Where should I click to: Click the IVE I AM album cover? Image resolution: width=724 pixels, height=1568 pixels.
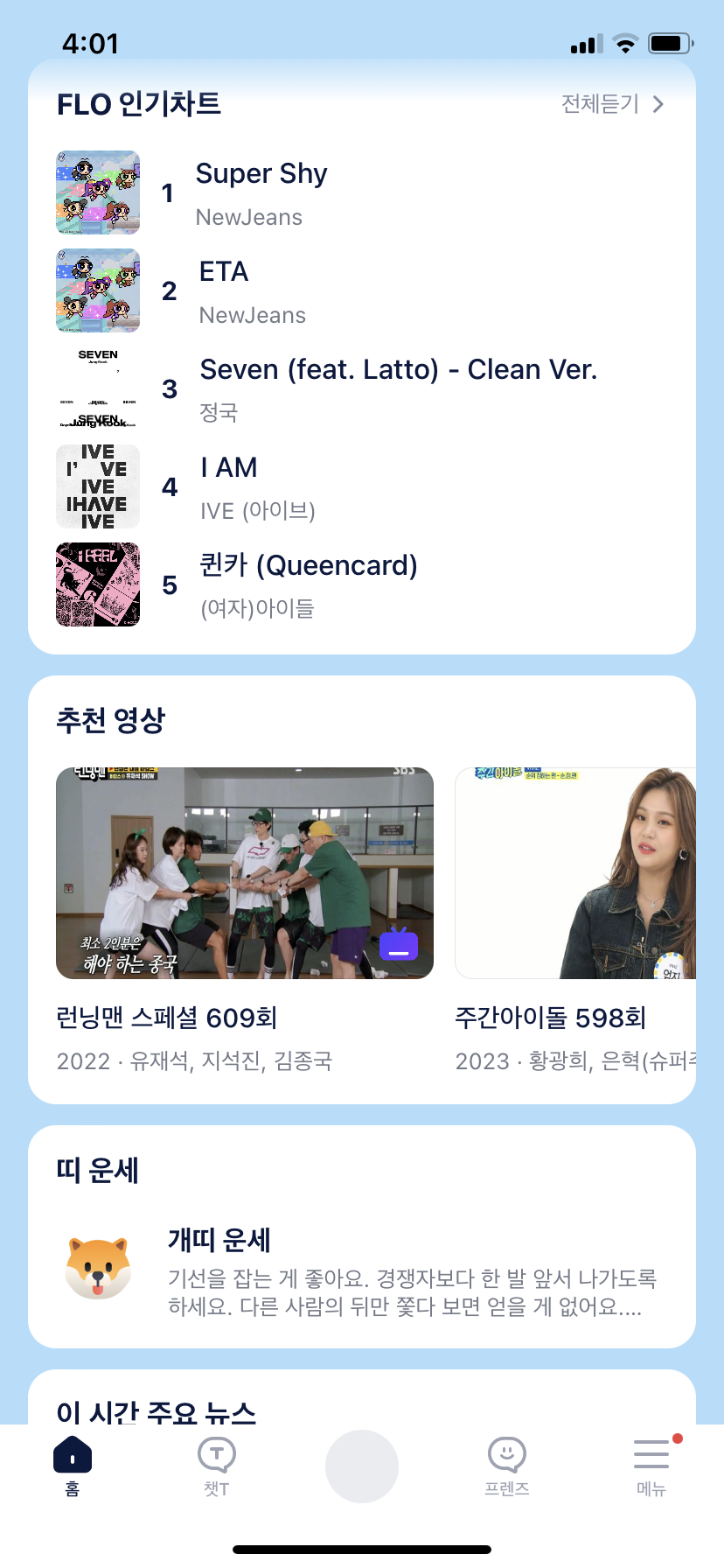coord(97,486)
